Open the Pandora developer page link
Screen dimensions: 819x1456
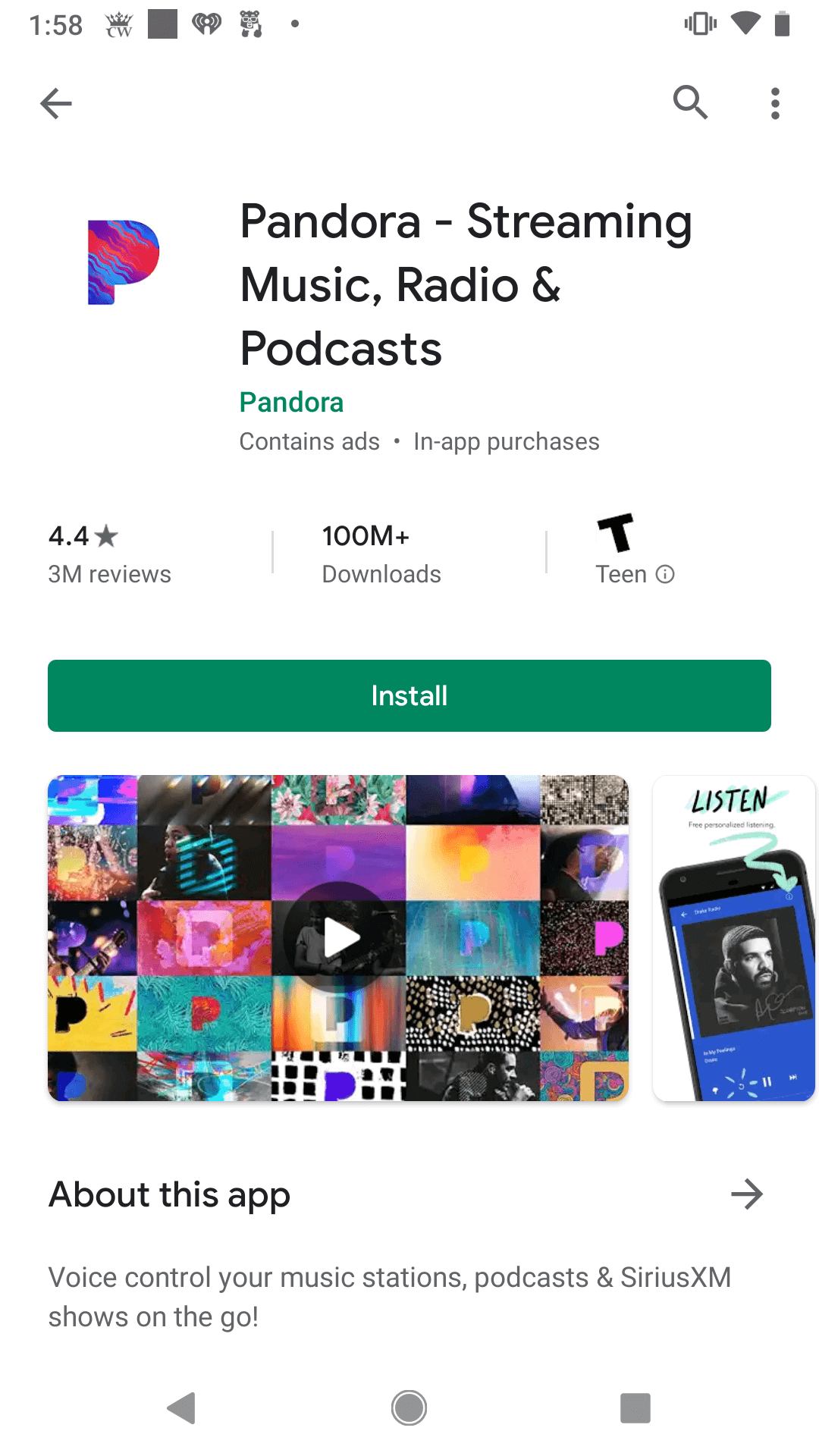click(291, 403)
